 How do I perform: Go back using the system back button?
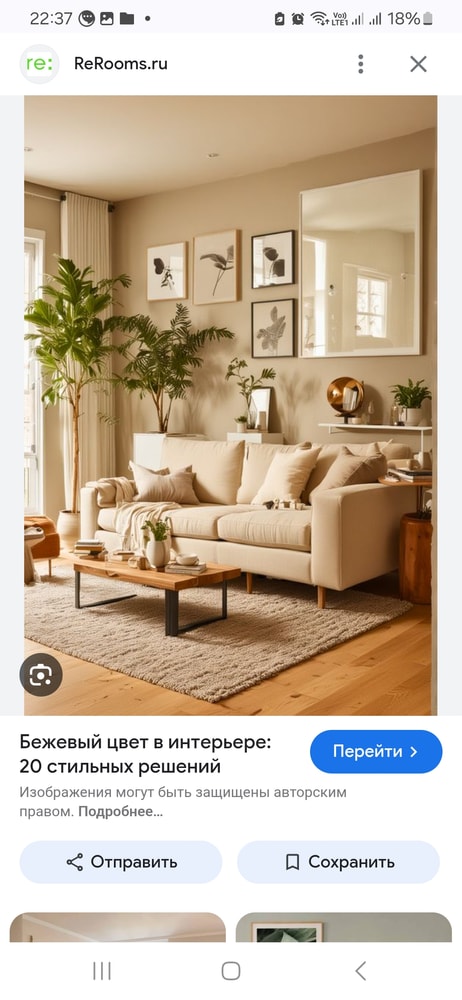[x=361, y=971]
